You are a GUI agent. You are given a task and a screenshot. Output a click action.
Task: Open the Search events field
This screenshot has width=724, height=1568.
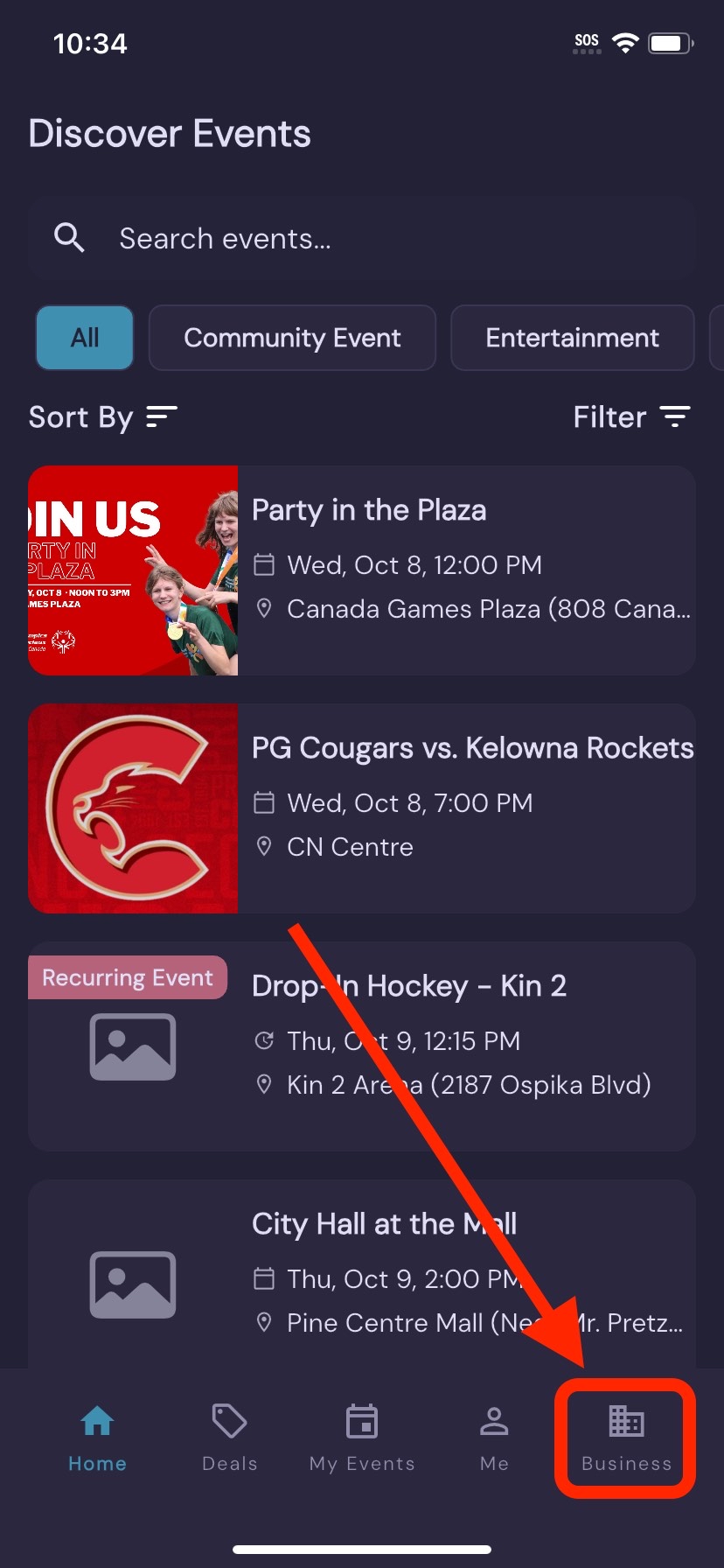tap(362, 238)
